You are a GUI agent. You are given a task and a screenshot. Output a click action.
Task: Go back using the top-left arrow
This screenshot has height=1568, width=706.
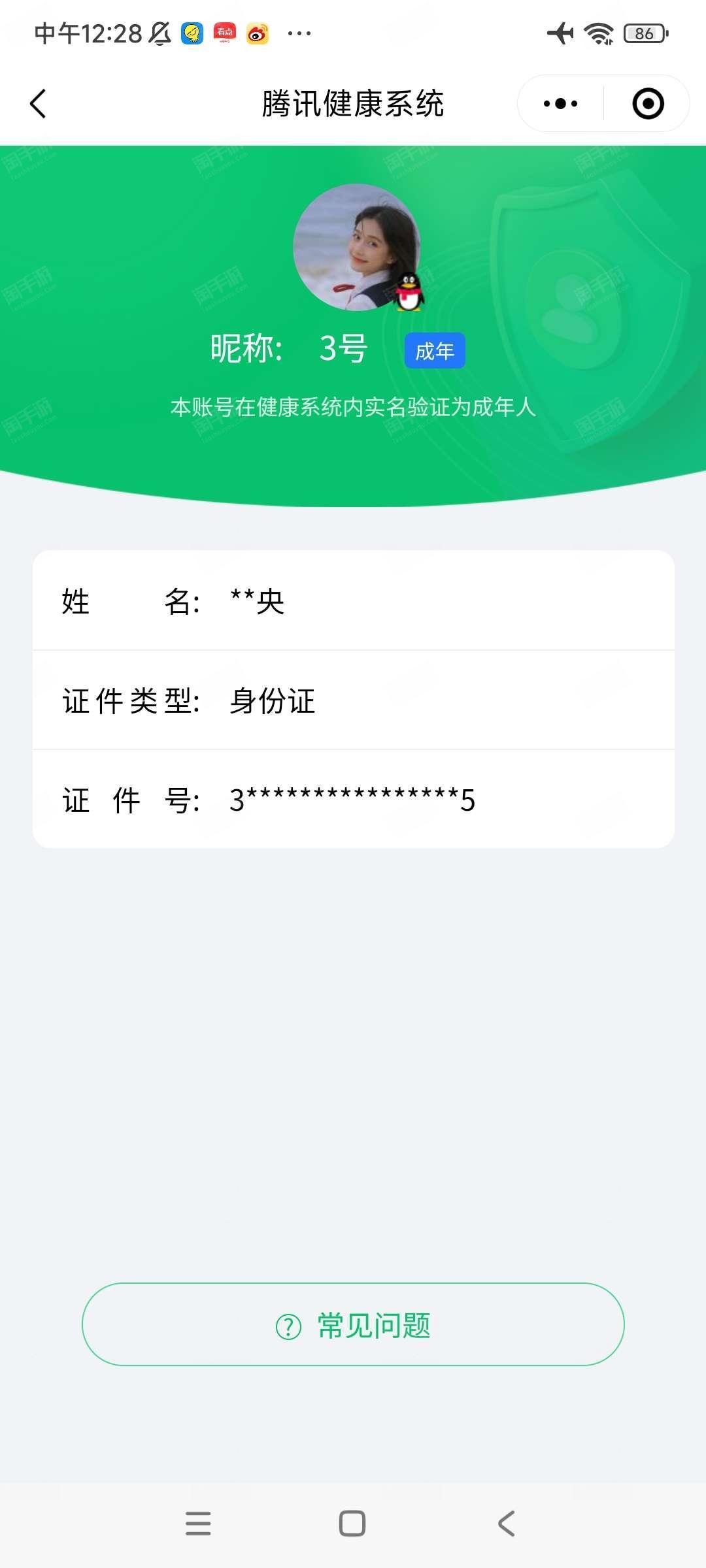(x=38, y=104)
